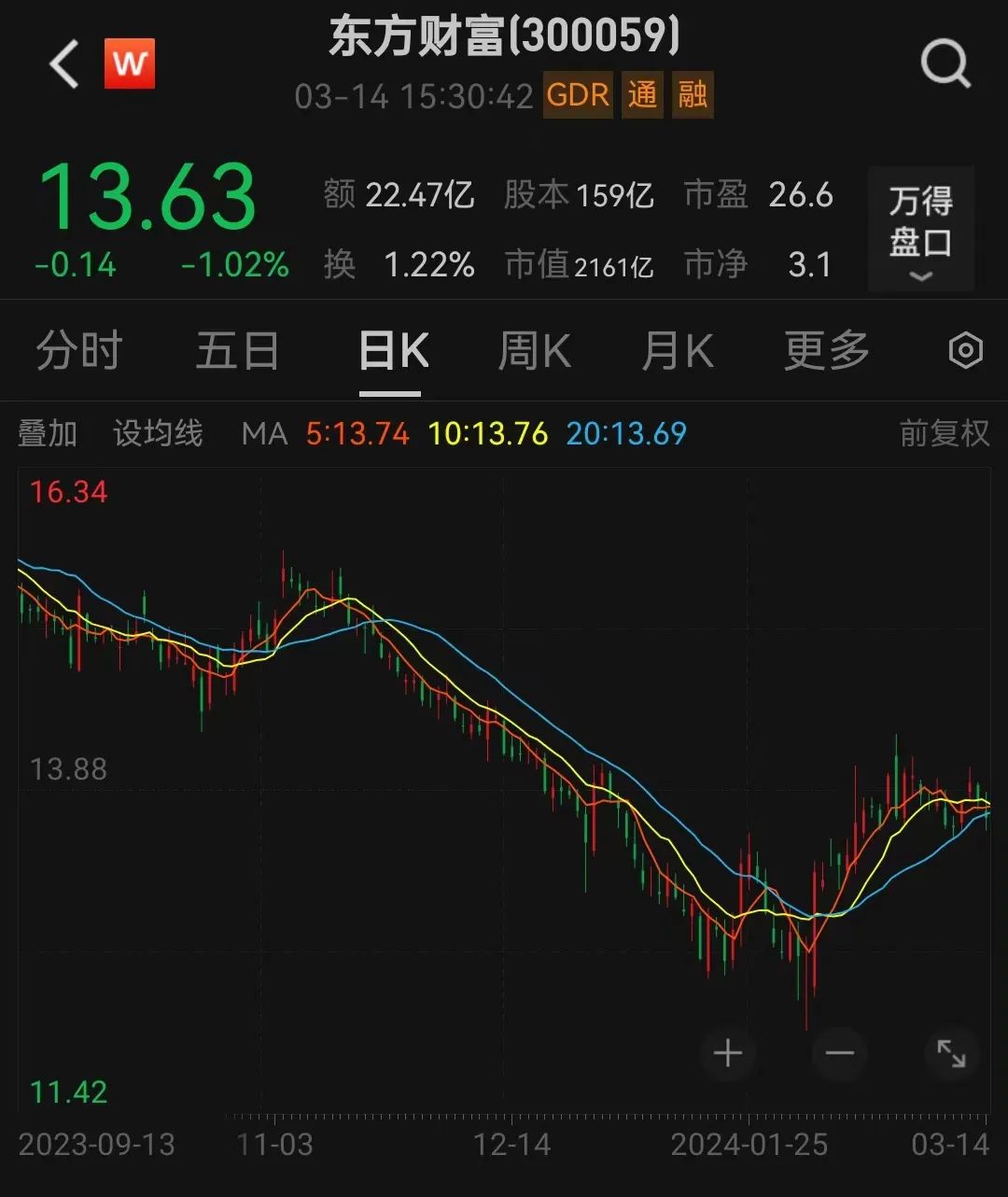1008x1197 pixels.
Task: Select the 日K chart tab
Action: tap(393, 352)
